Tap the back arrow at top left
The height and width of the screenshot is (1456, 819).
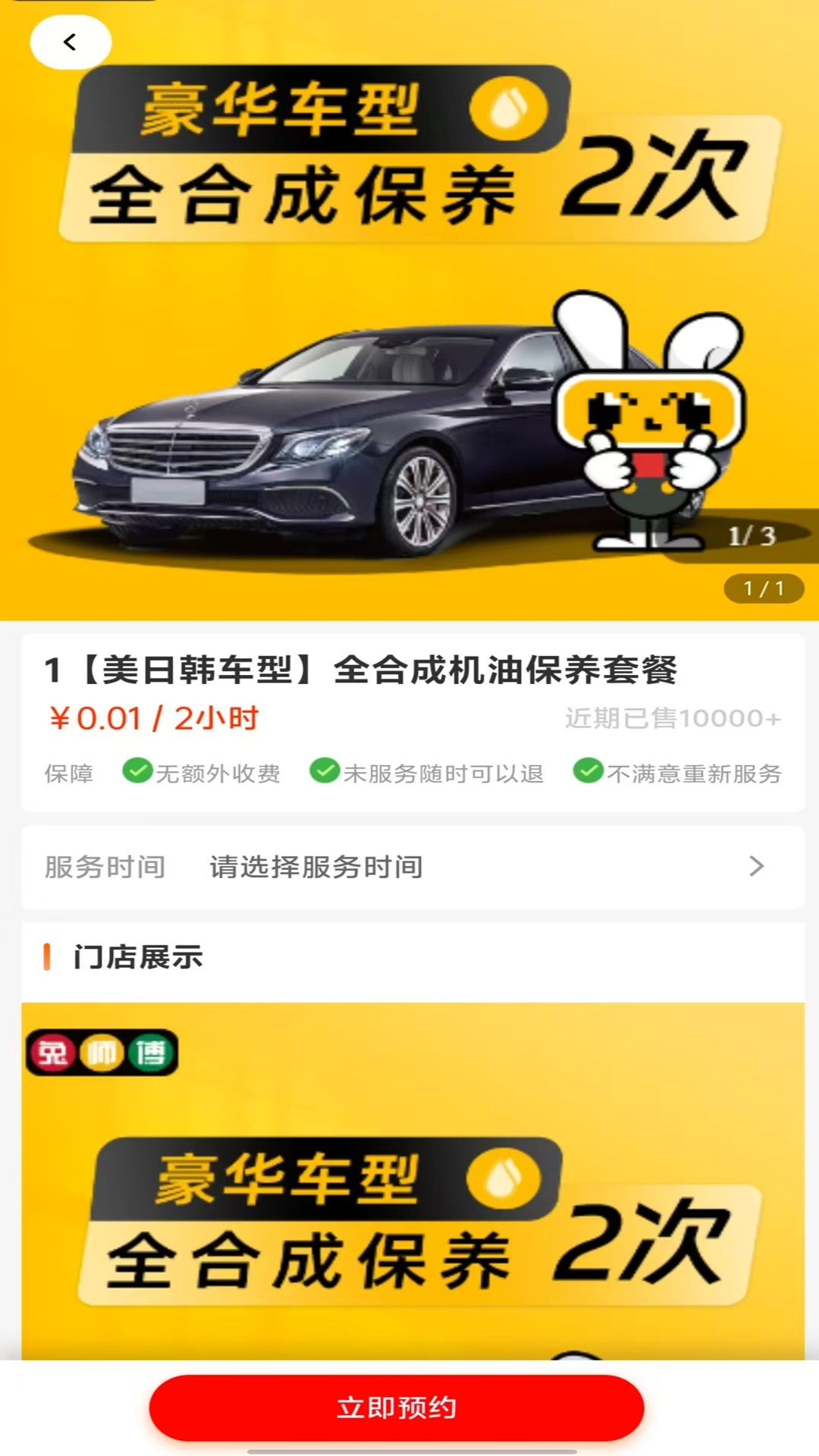click(x=71, y=42)
